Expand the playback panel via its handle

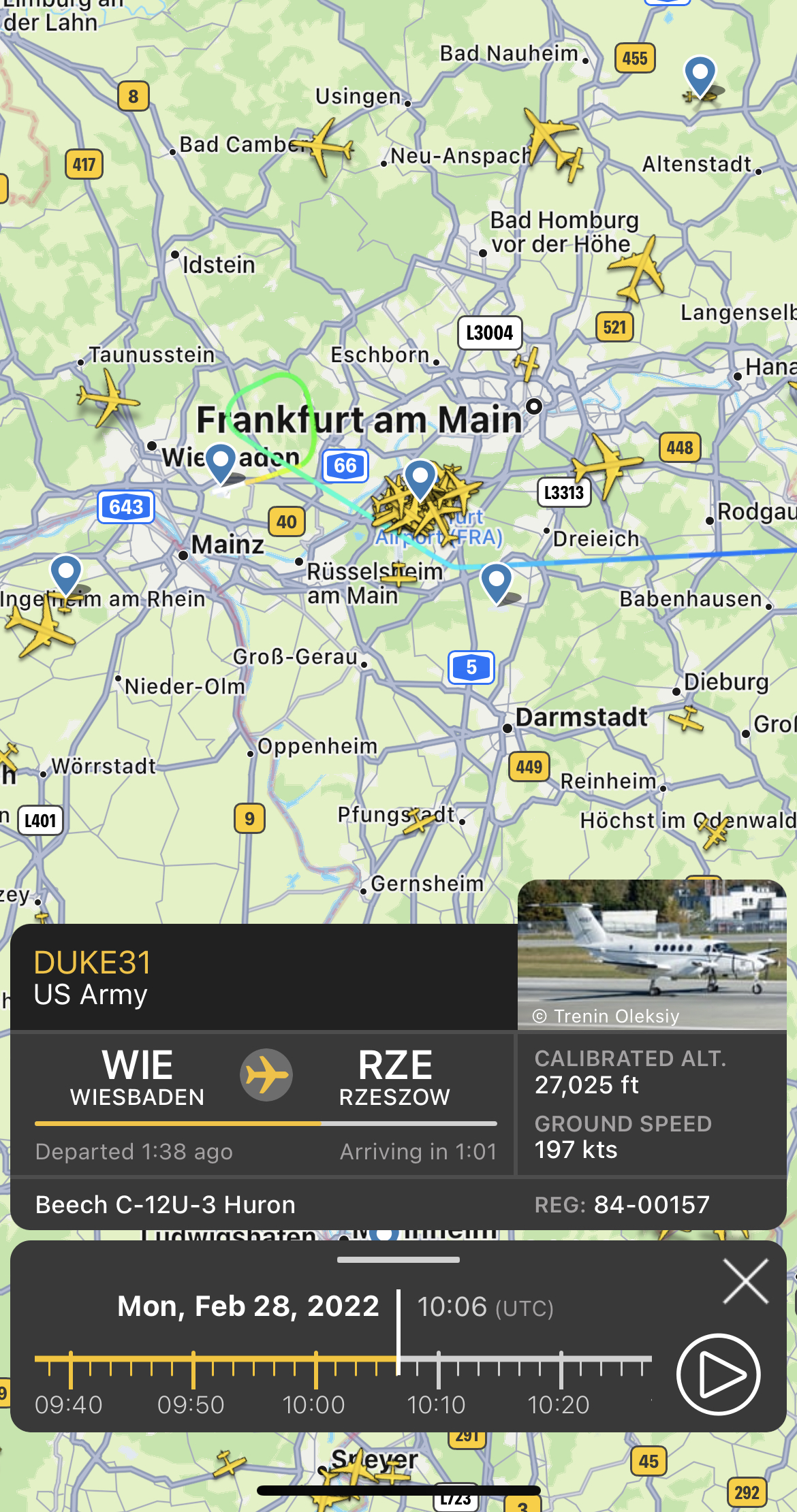point(398,1259)
